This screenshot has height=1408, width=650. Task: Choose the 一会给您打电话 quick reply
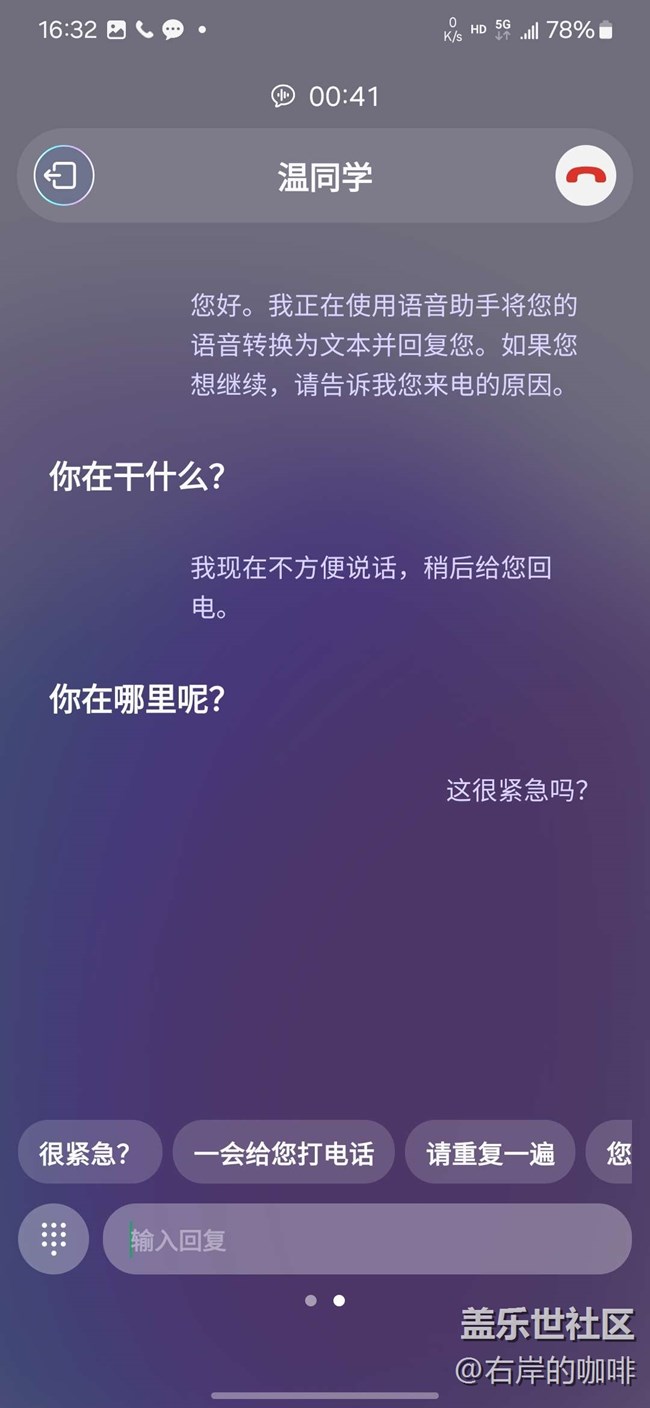[x=283, y=1153]
